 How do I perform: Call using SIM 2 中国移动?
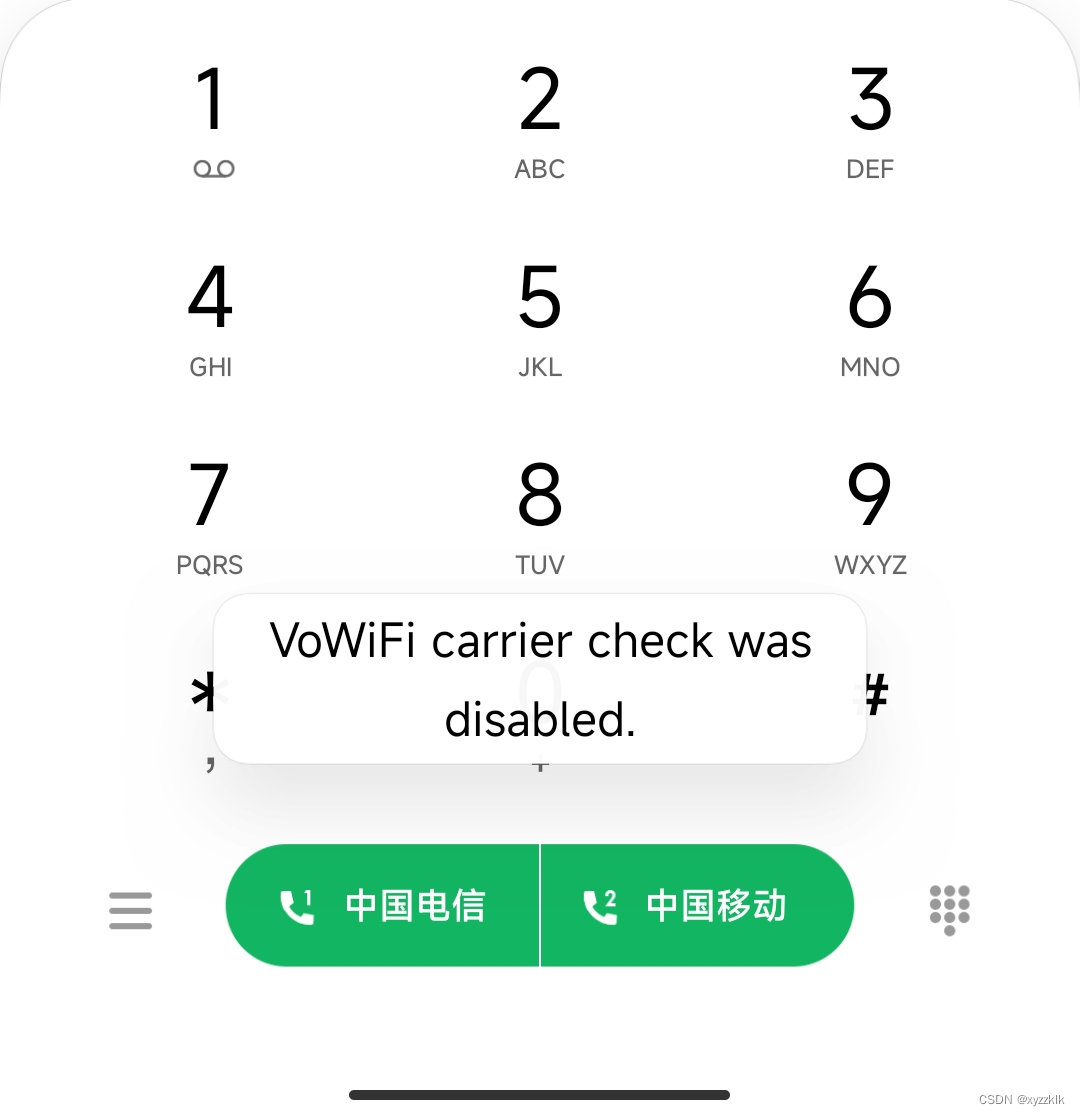(x=697, y=906)
